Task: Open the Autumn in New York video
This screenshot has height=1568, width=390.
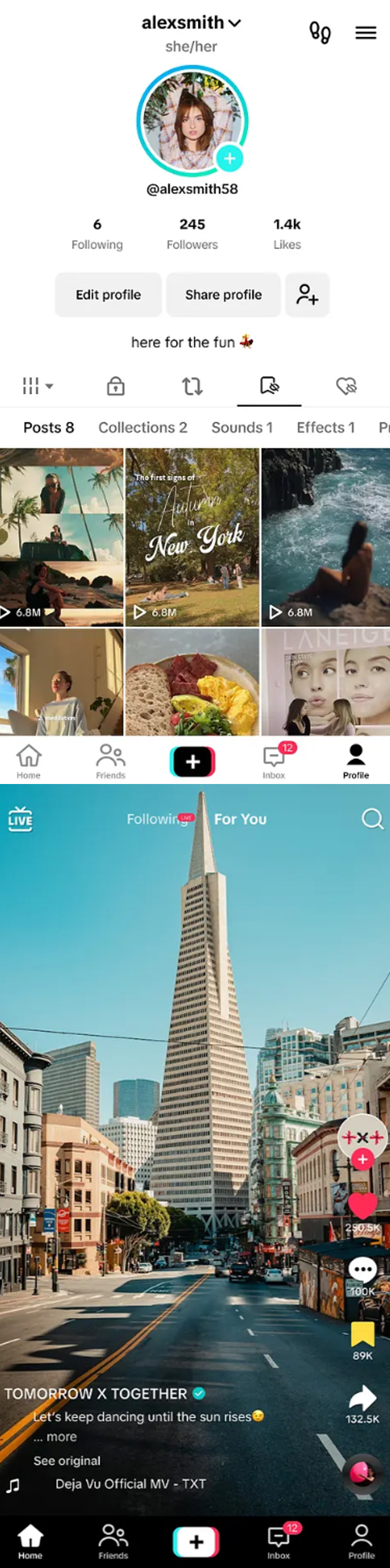Action: point(192,537)
